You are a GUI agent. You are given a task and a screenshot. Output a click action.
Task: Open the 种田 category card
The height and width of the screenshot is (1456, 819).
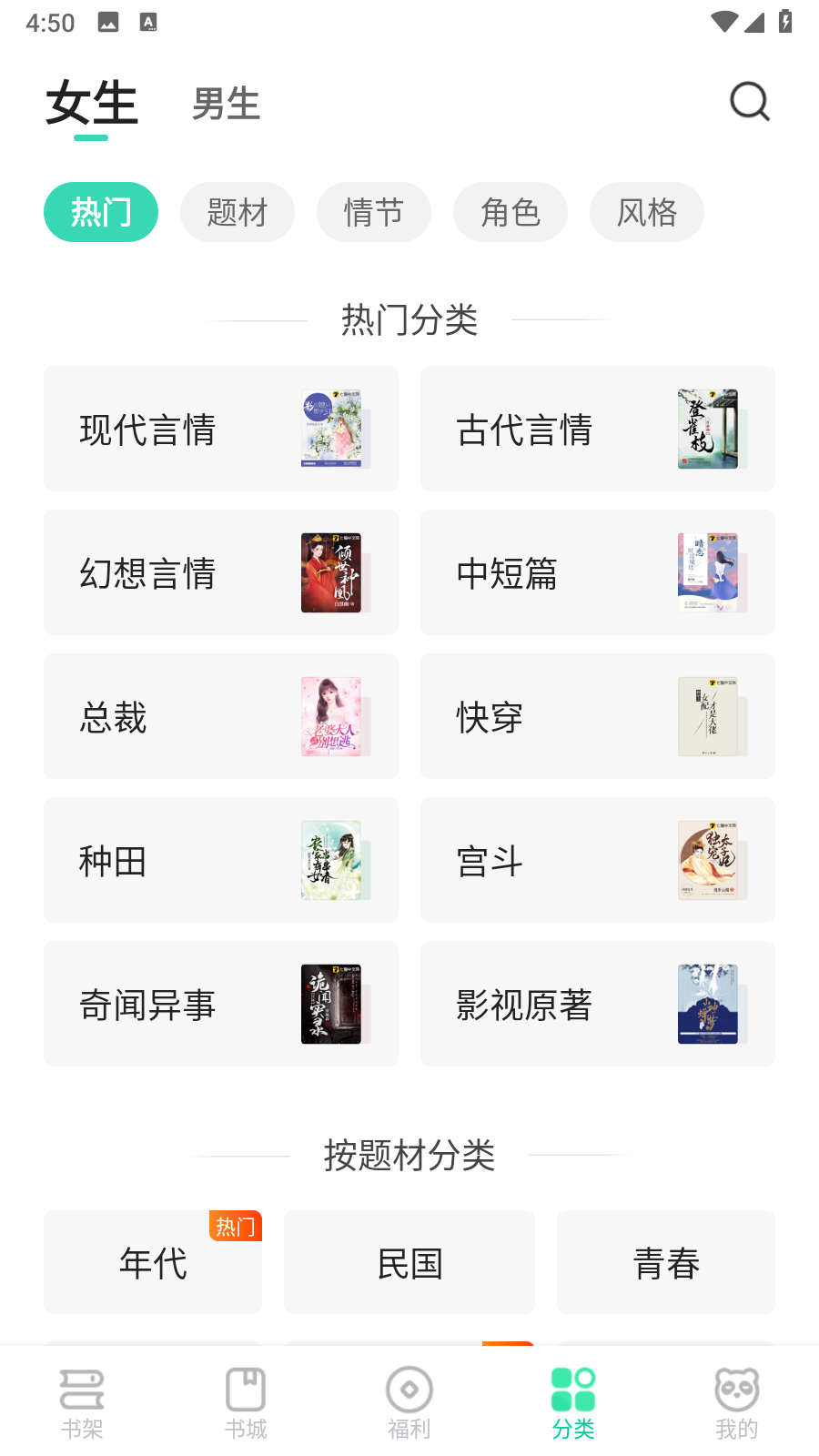point(221,860)
